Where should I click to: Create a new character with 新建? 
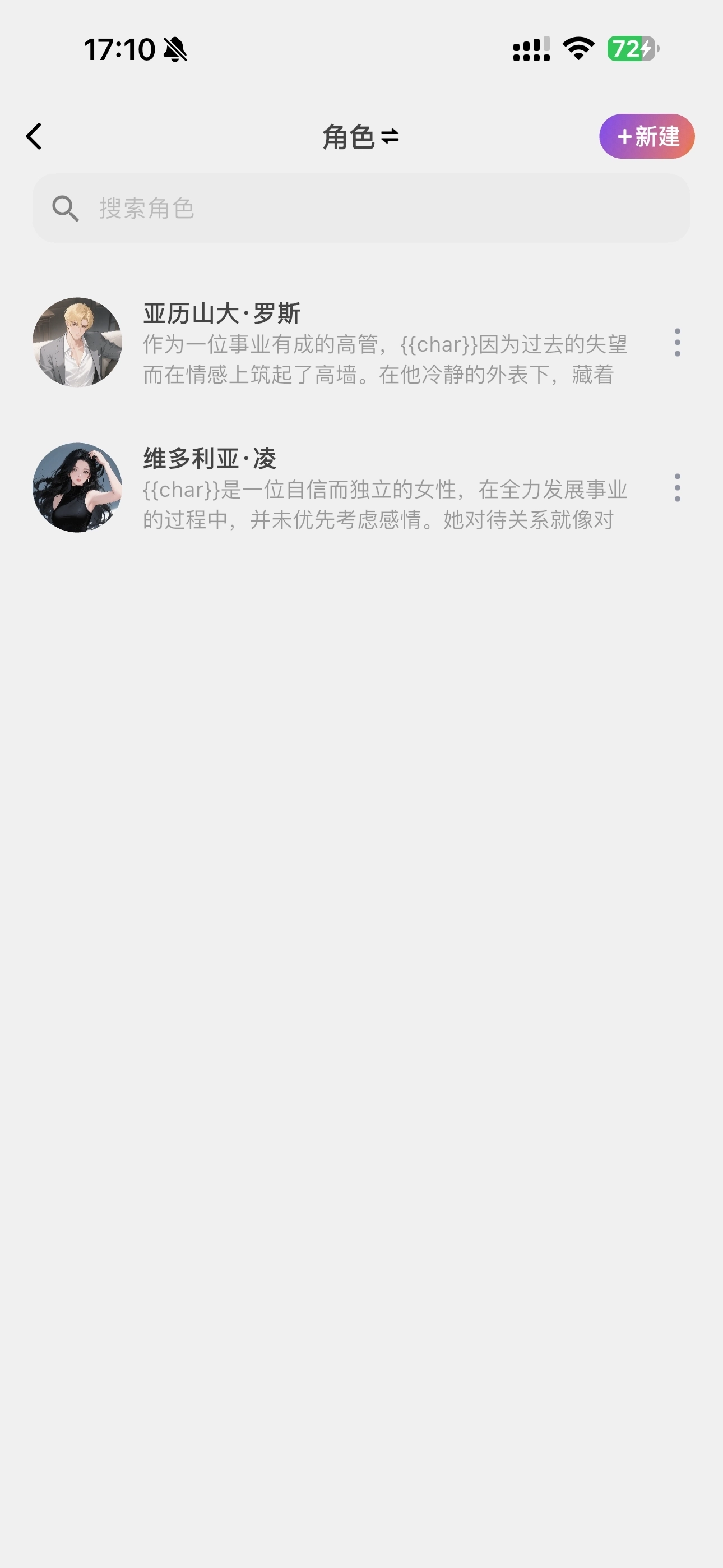(x=646, y=136)
